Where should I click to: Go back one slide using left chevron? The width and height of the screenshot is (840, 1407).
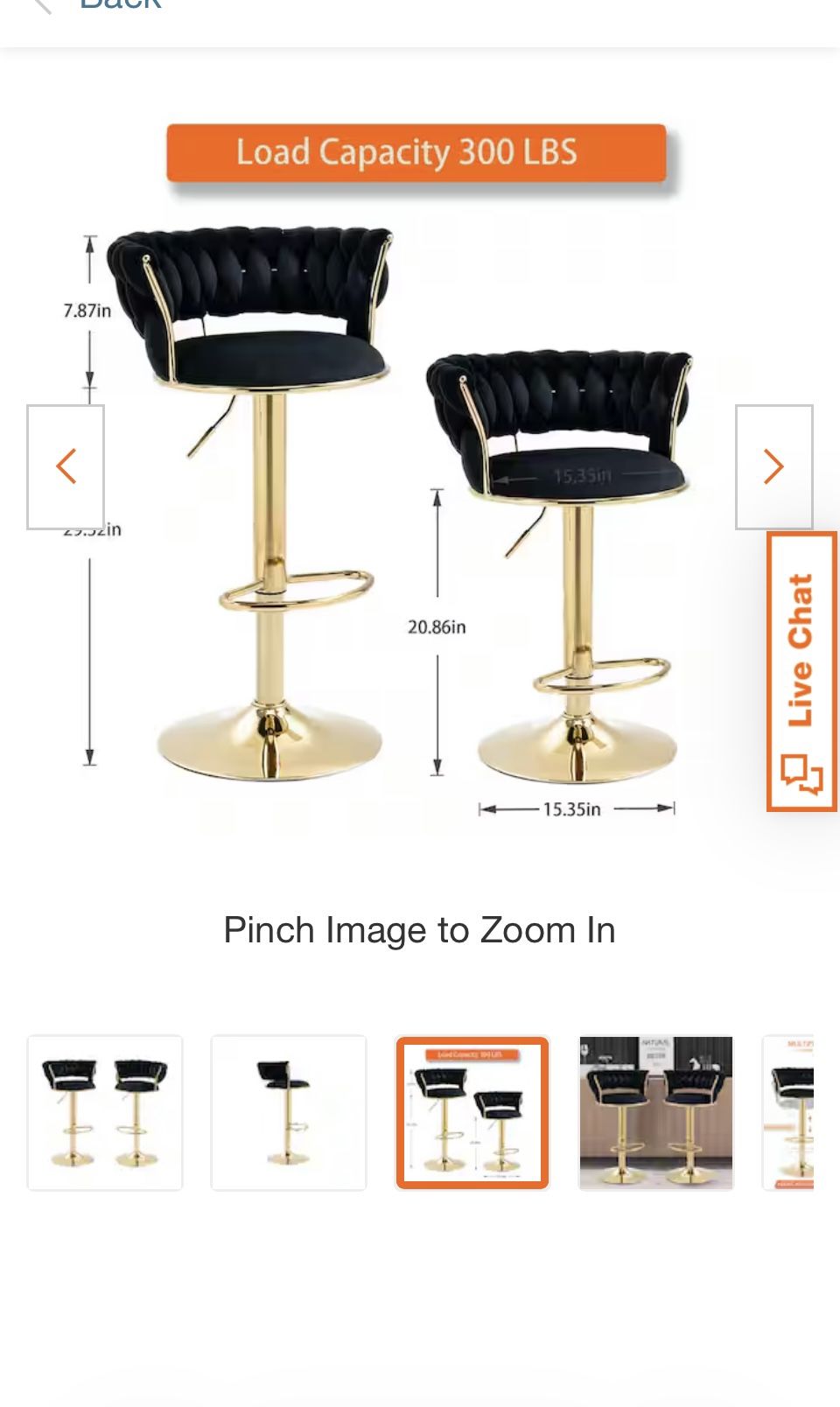tap(66, 466)
